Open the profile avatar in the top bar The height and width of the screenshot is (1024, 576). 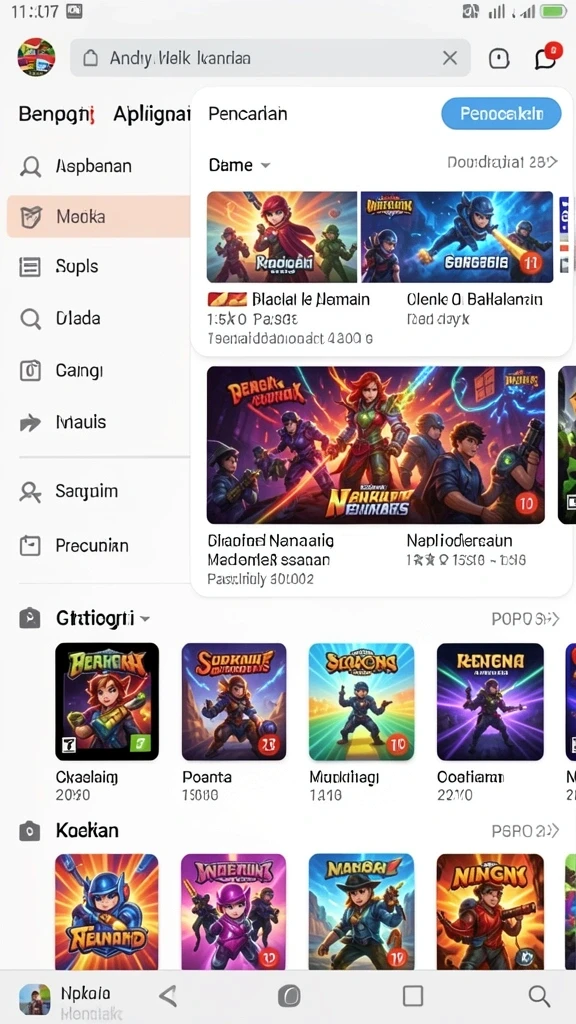tap(36, 57)
